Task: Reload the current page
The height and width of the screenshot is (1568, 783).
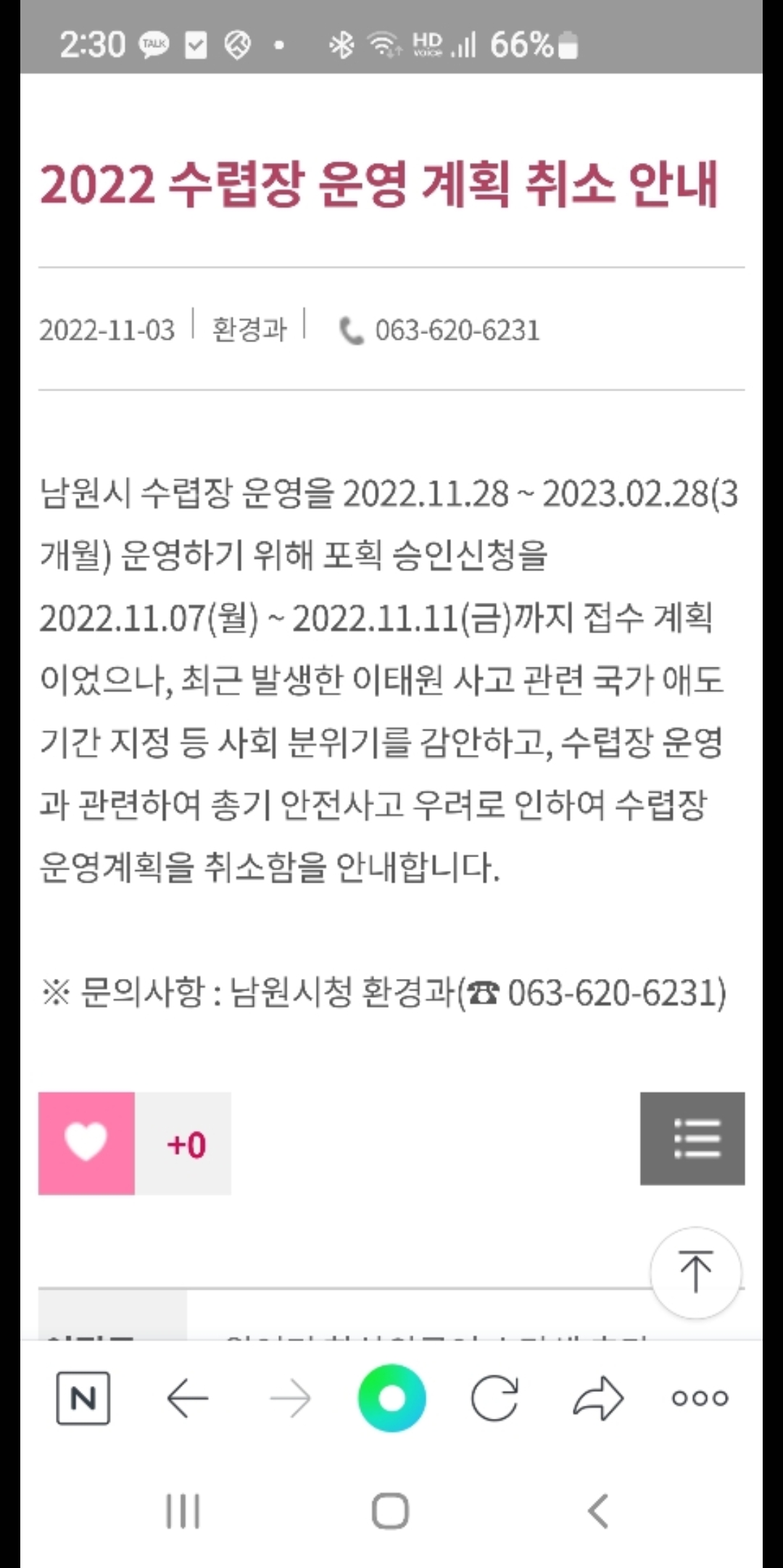Action: point(494,1398)
